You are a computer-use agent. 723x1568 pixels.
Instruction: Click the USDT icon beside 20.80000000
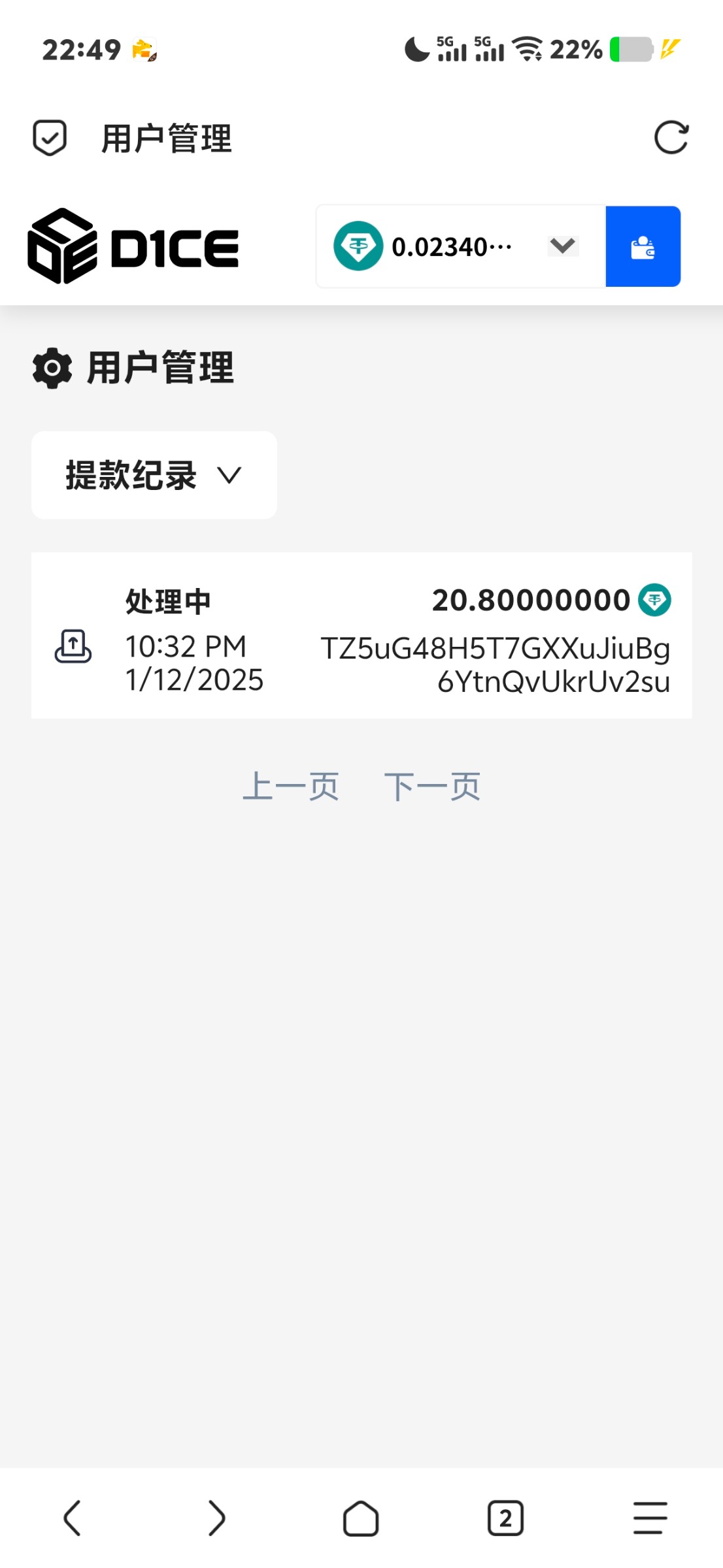click(x=654, y=600)
